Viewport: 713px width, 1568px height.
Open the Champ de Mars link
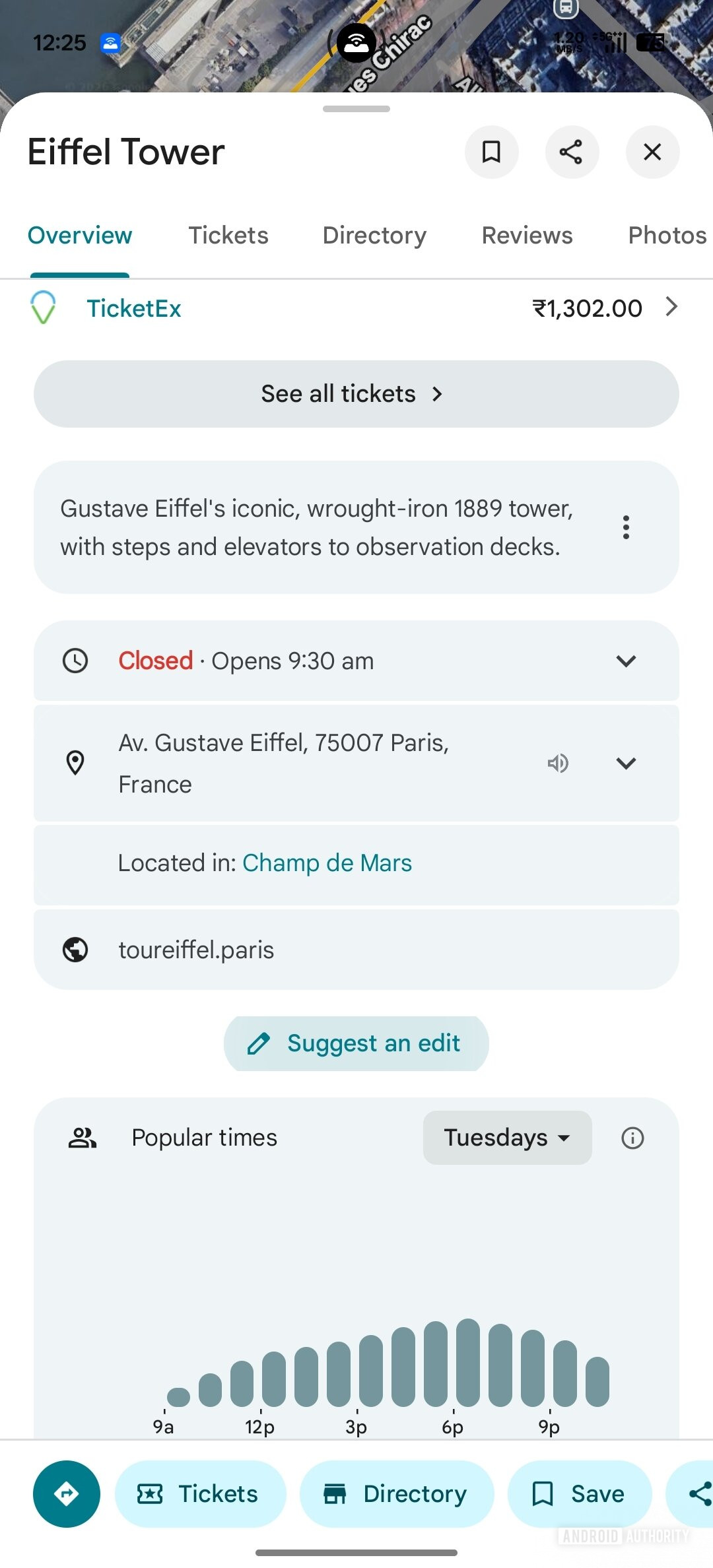point(327,863)
